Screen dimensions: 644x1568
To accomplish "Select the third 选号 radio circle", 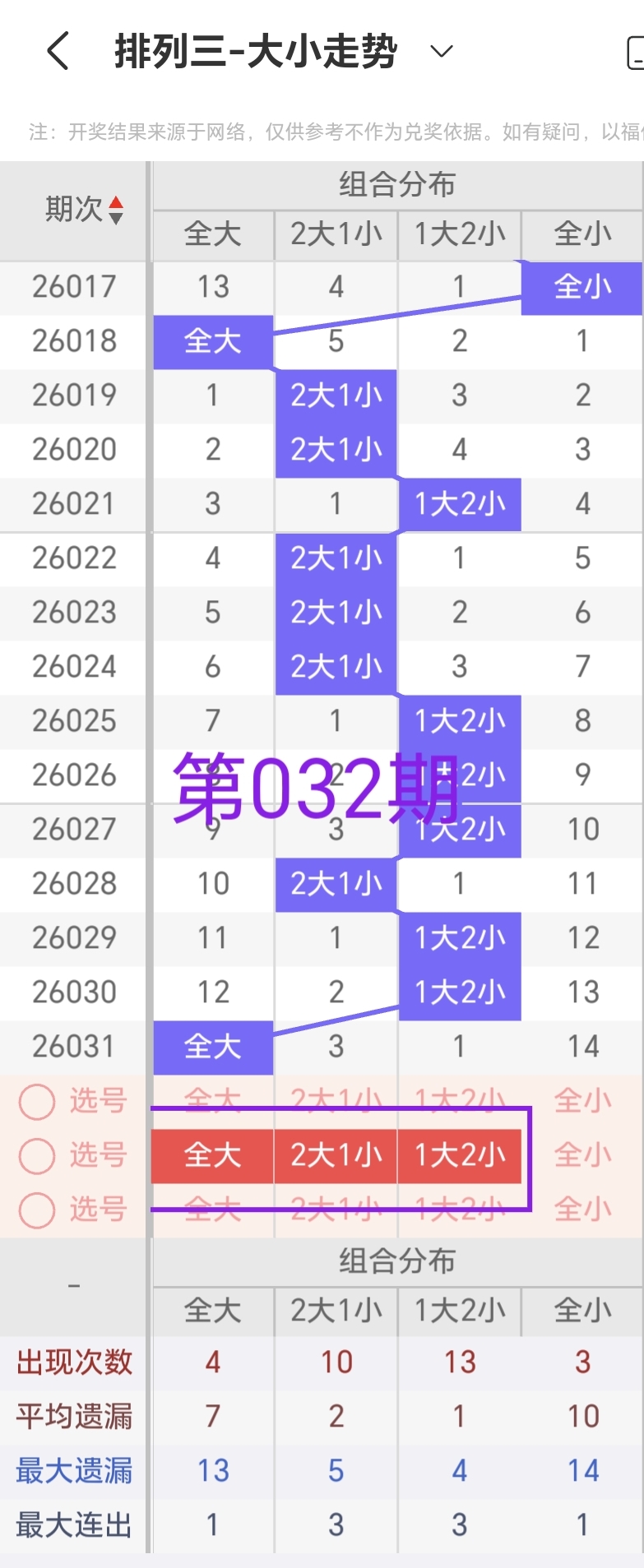I will pyautogui.click(x=36, y=1209).
